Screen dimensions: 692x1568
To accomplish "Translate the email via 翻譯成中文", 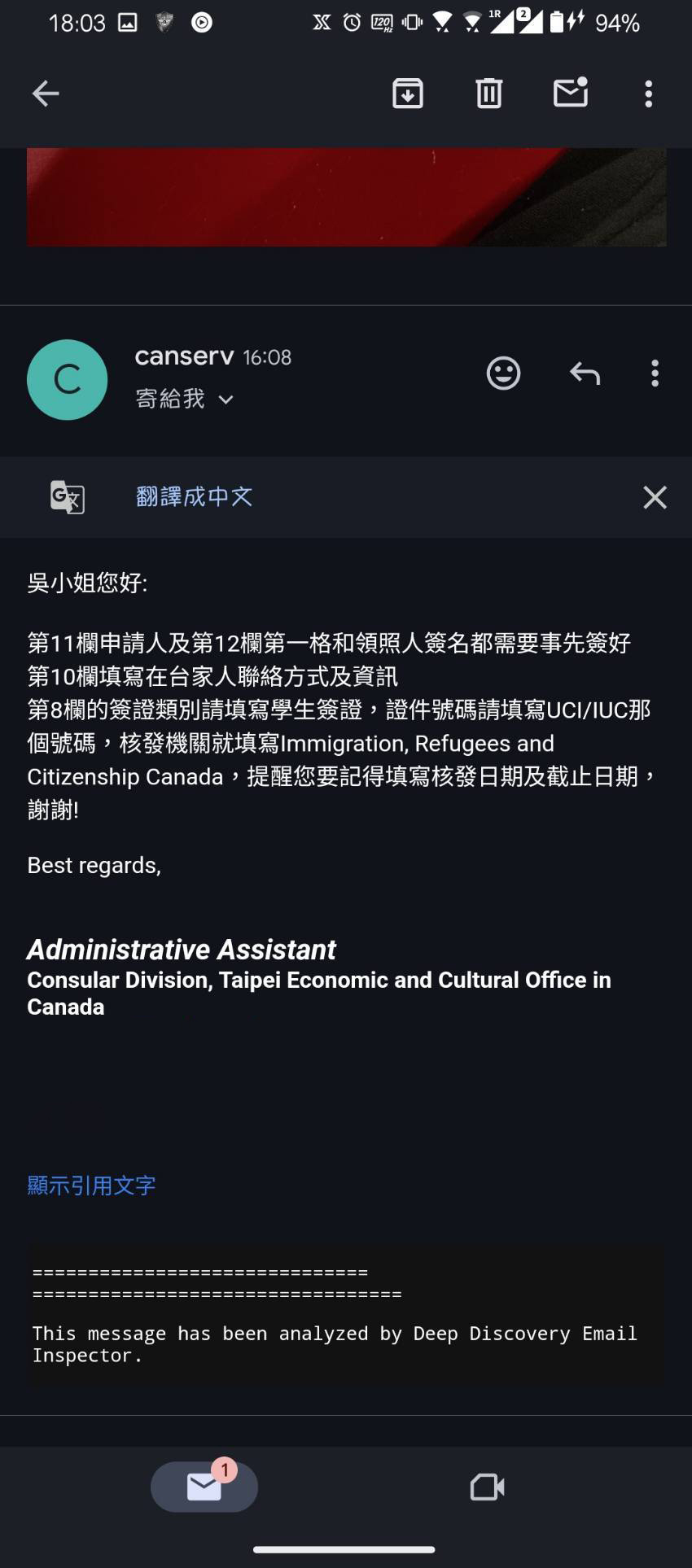I will tap(194, 496).
